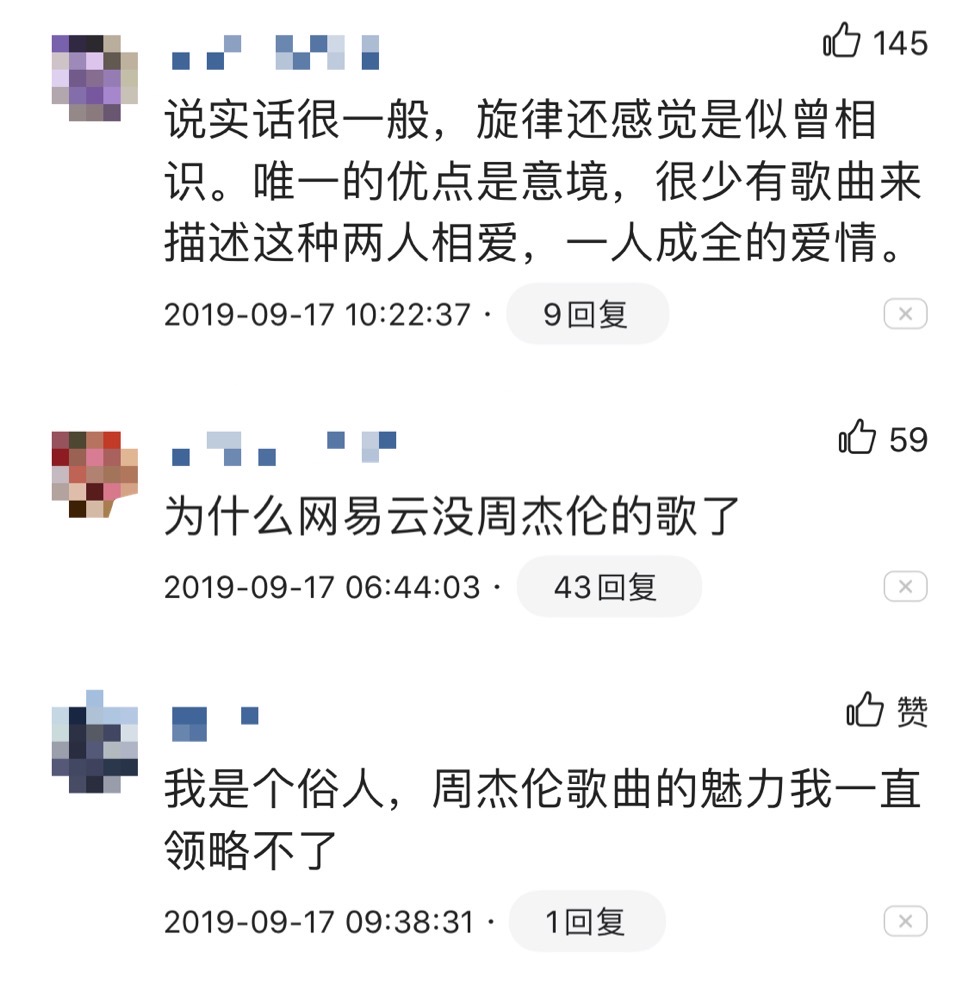The image size is (969, 982).
Task: Click the × icon next to 43回复
Action: [x=906, y=586]
